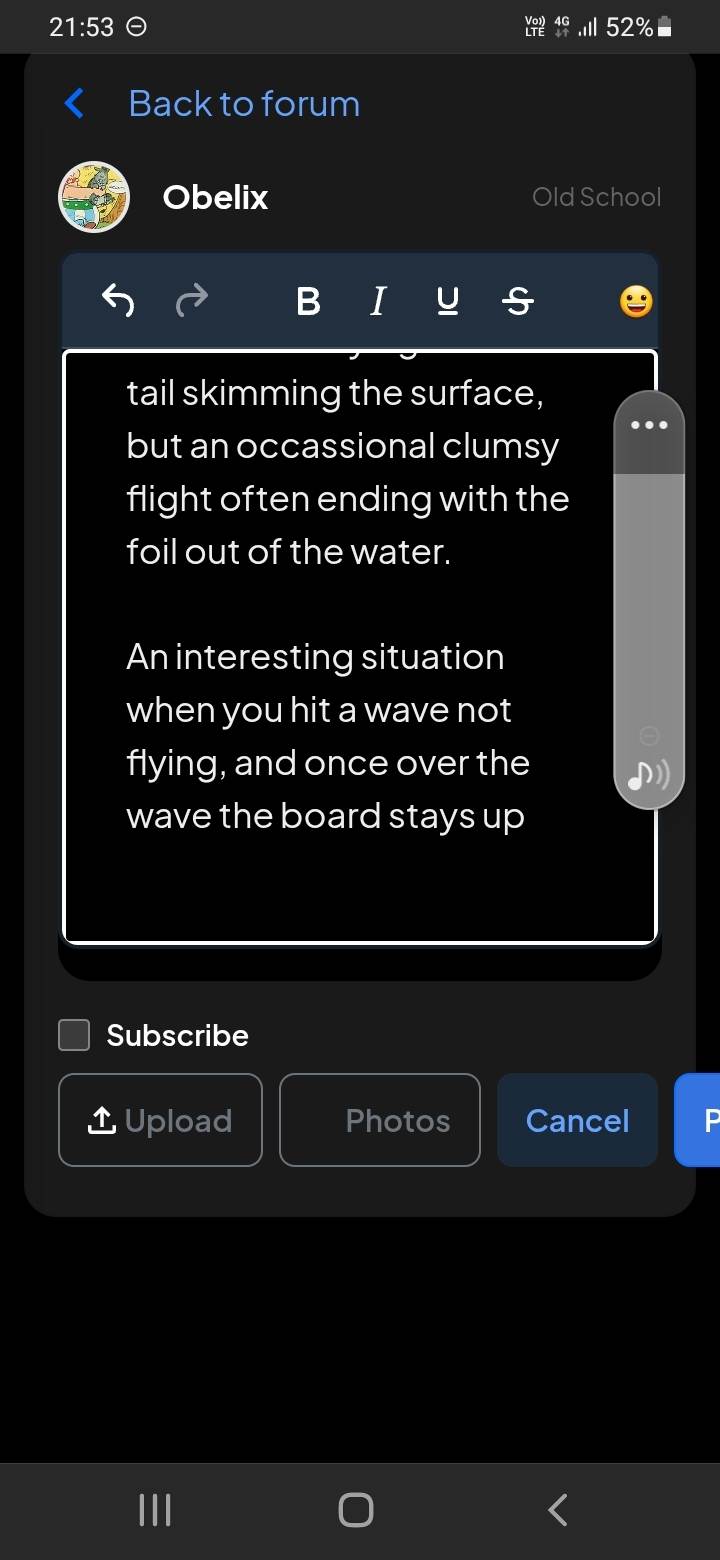Apply italic formatting
720x1560 pixels.
(377, 300)
